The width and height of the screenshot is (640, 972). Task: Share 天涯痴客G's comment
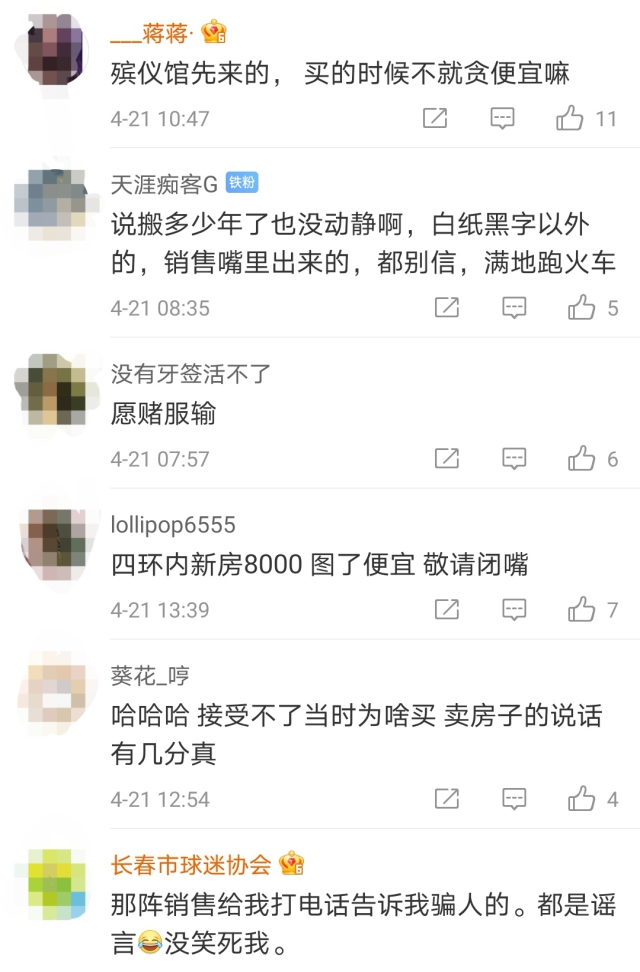coord(447,308)
